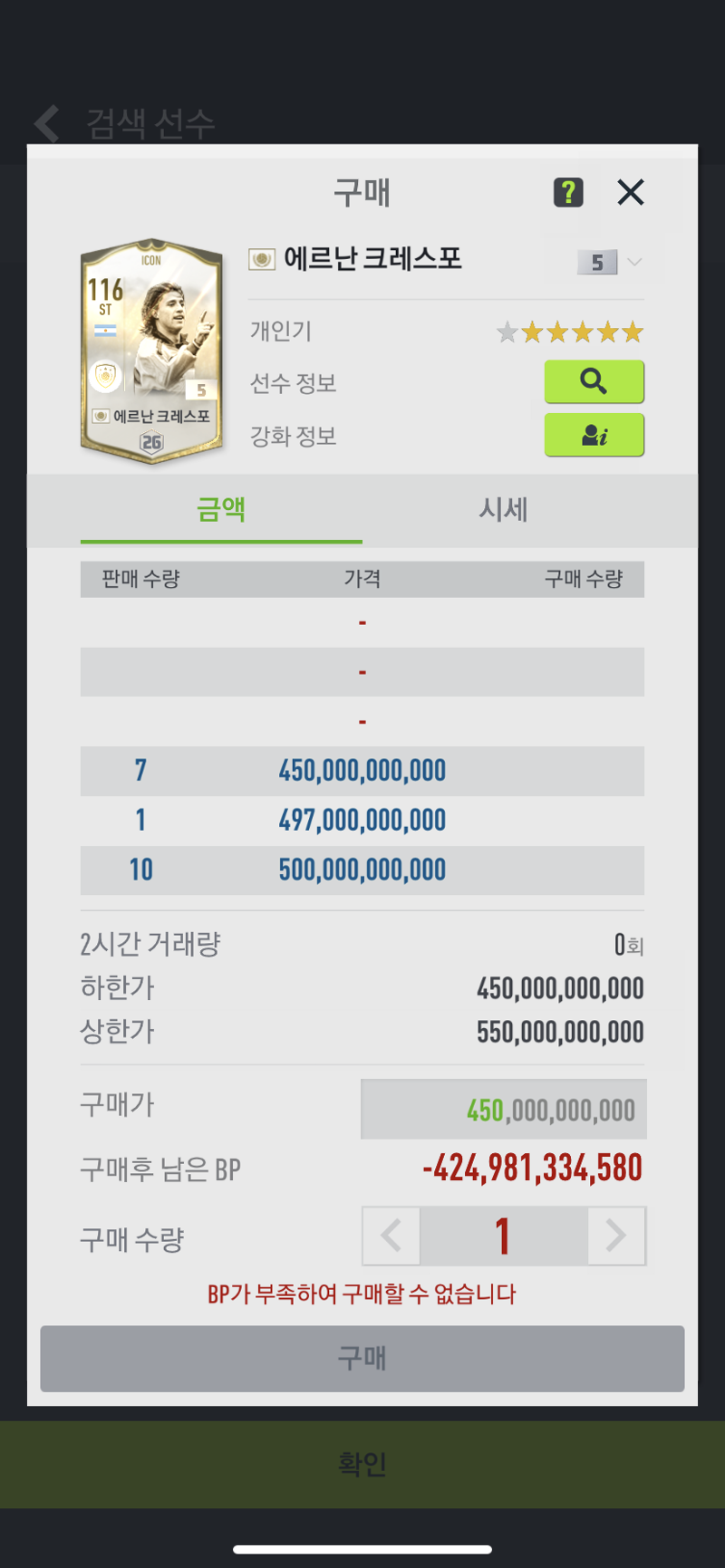Open the 강화 정보 info button
Screen dimensions: 725x1568
[594, 435]
